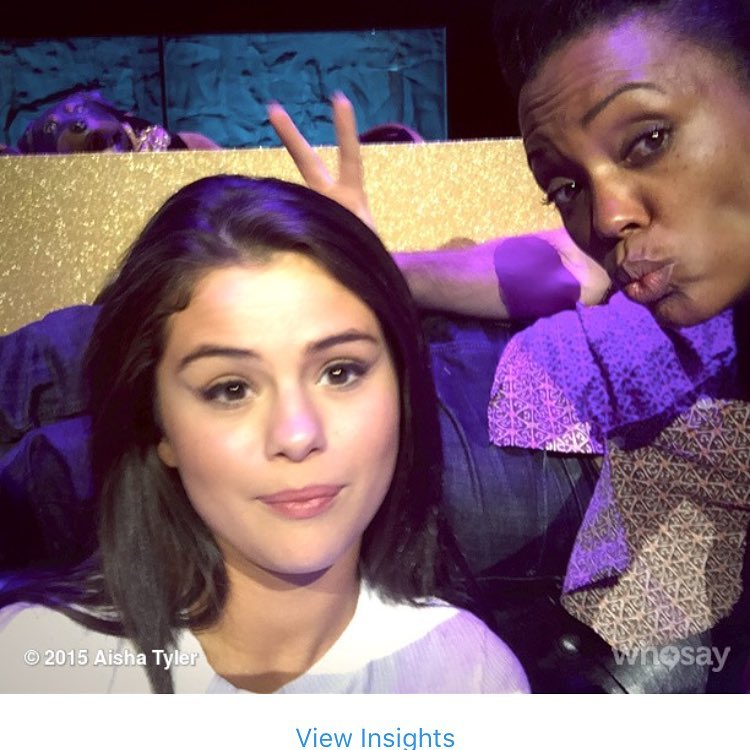The height and width of the screenshot is (750, 750).
Task: Tap the selfie post photo
Action: coord(375,350)
